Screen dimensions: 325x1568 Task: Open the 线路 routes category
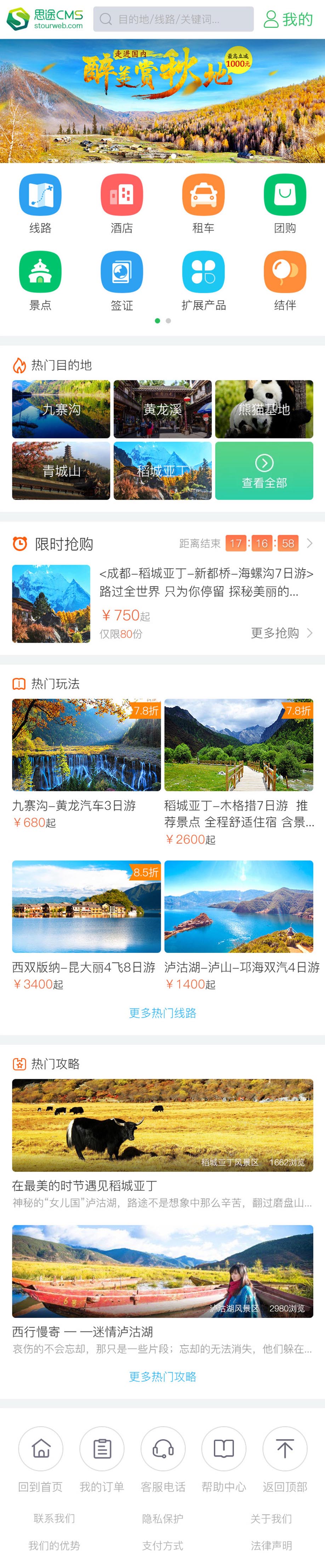tap(40, 203)
